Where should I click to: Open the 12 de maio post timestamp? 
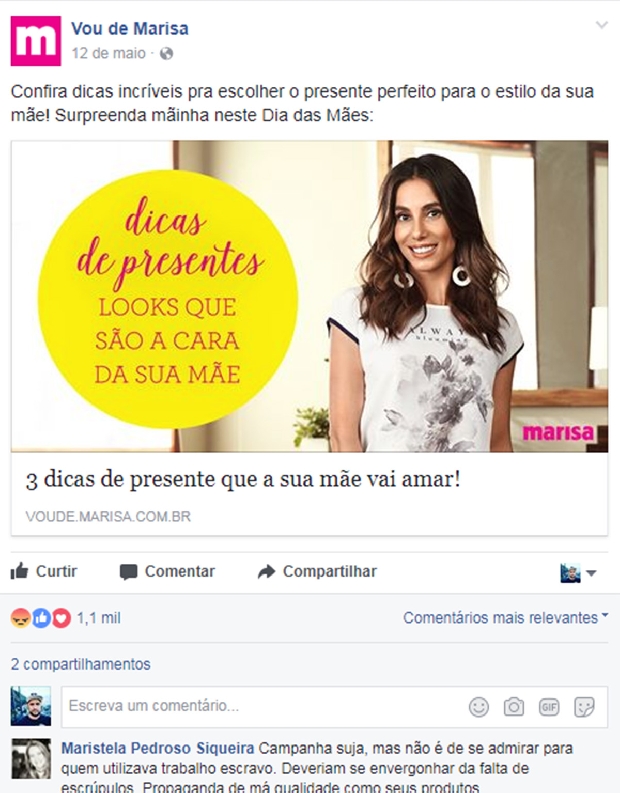click(x=108, y=52)
